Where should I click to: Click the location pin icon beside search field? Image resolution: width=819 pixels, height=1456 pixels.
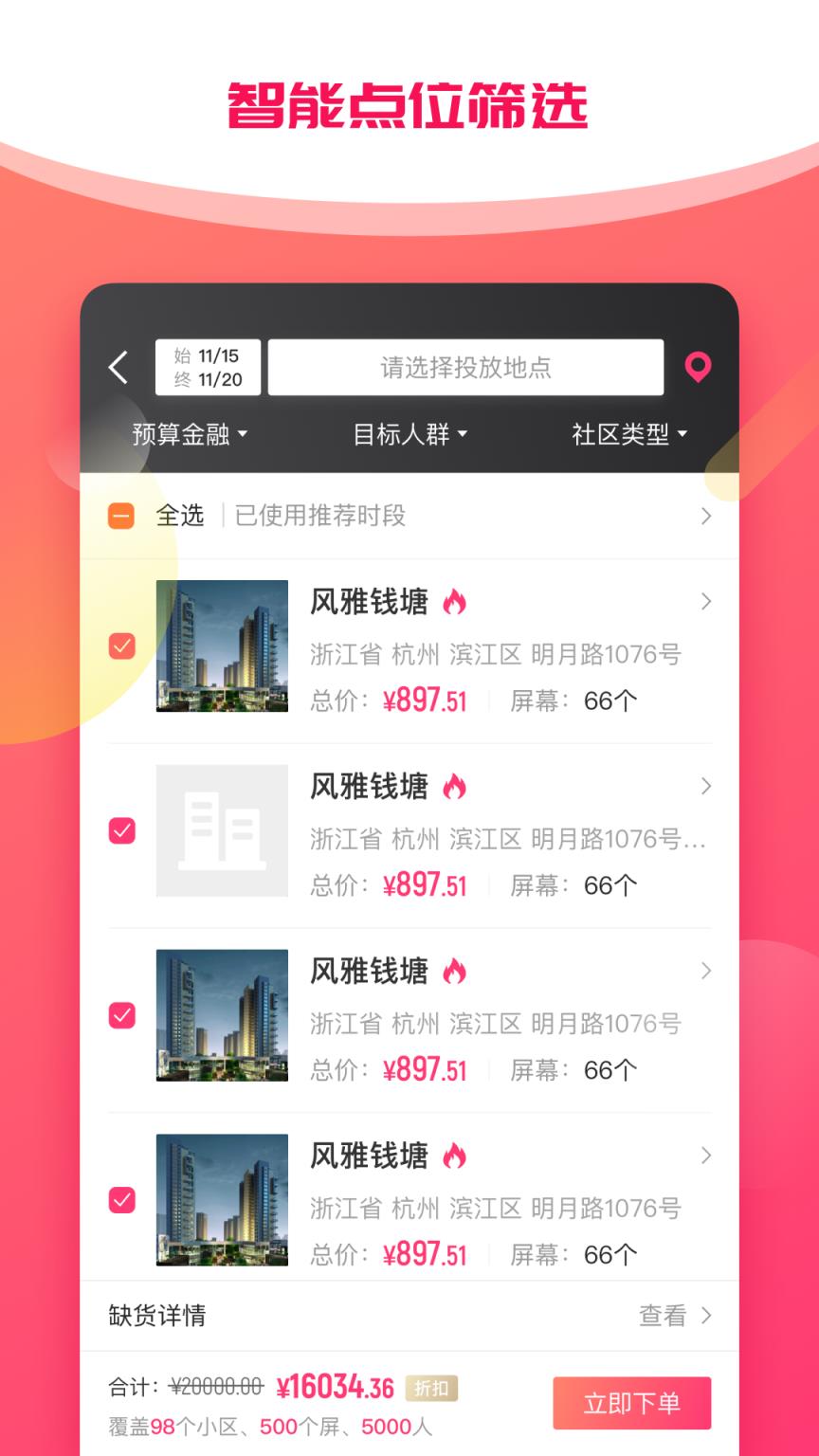pos(699,367)
